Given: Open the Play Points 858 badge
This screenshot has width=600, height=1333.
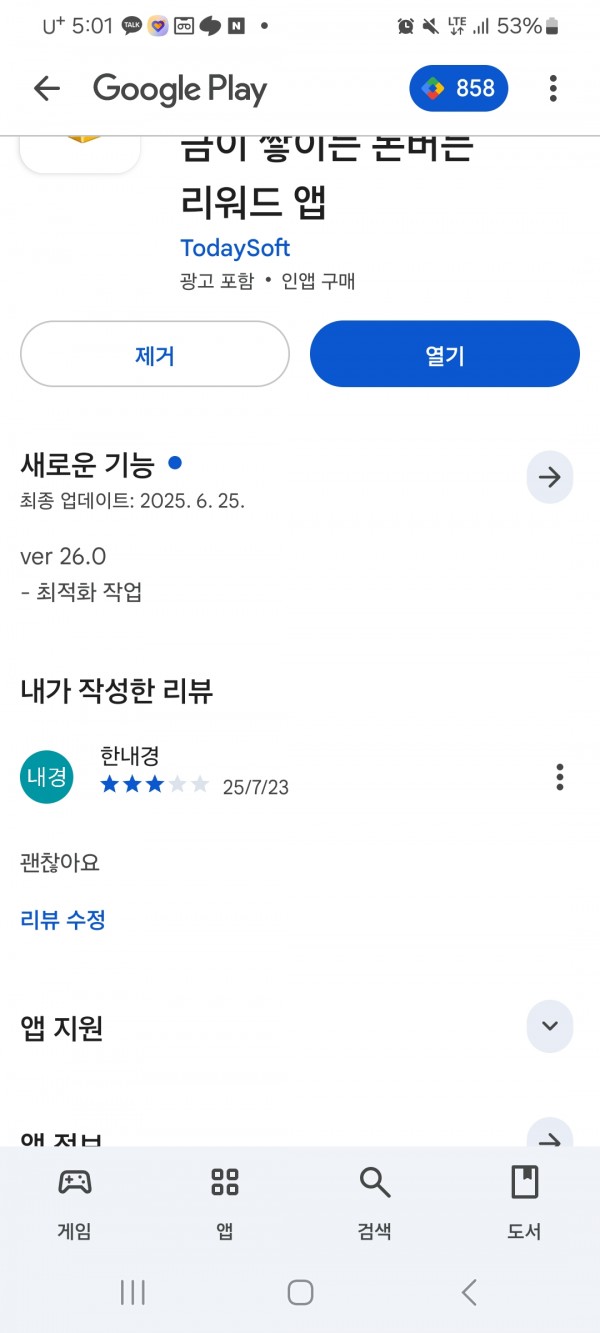Looking at the screenshot, I should (459, 88).
